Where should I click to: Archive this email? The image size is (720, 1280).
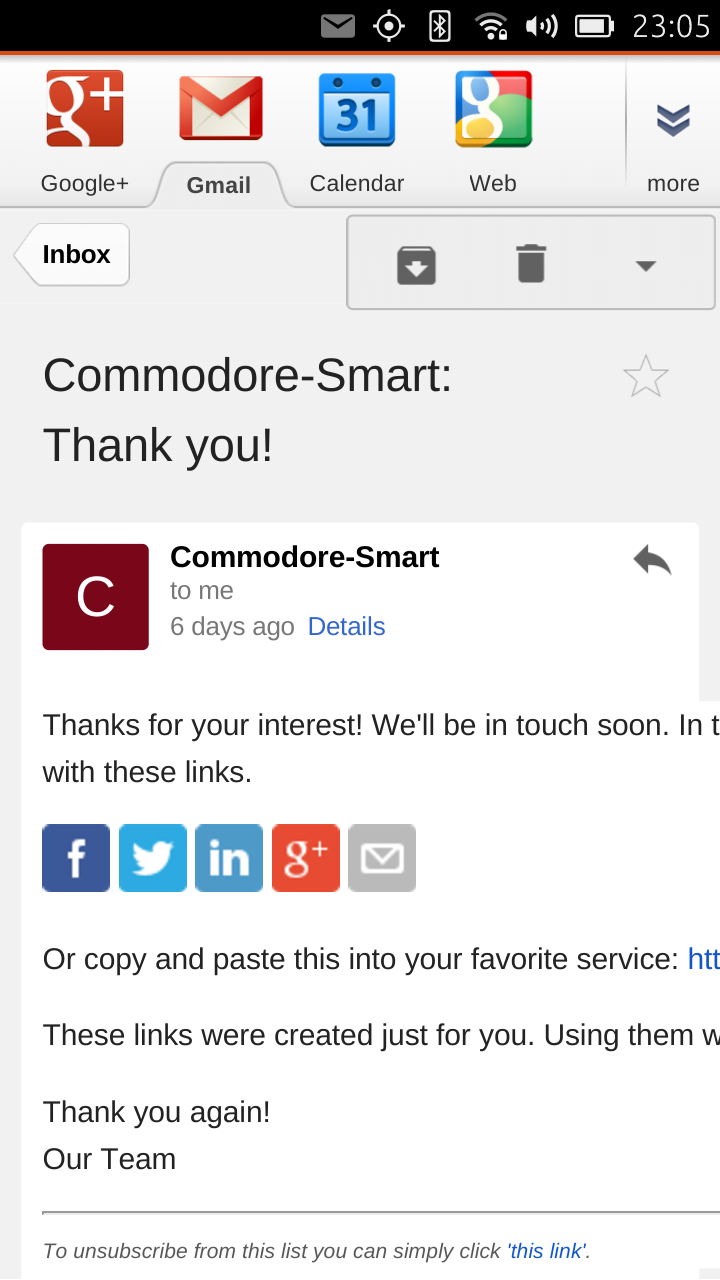pyautogui.click(x=416, y=265)
